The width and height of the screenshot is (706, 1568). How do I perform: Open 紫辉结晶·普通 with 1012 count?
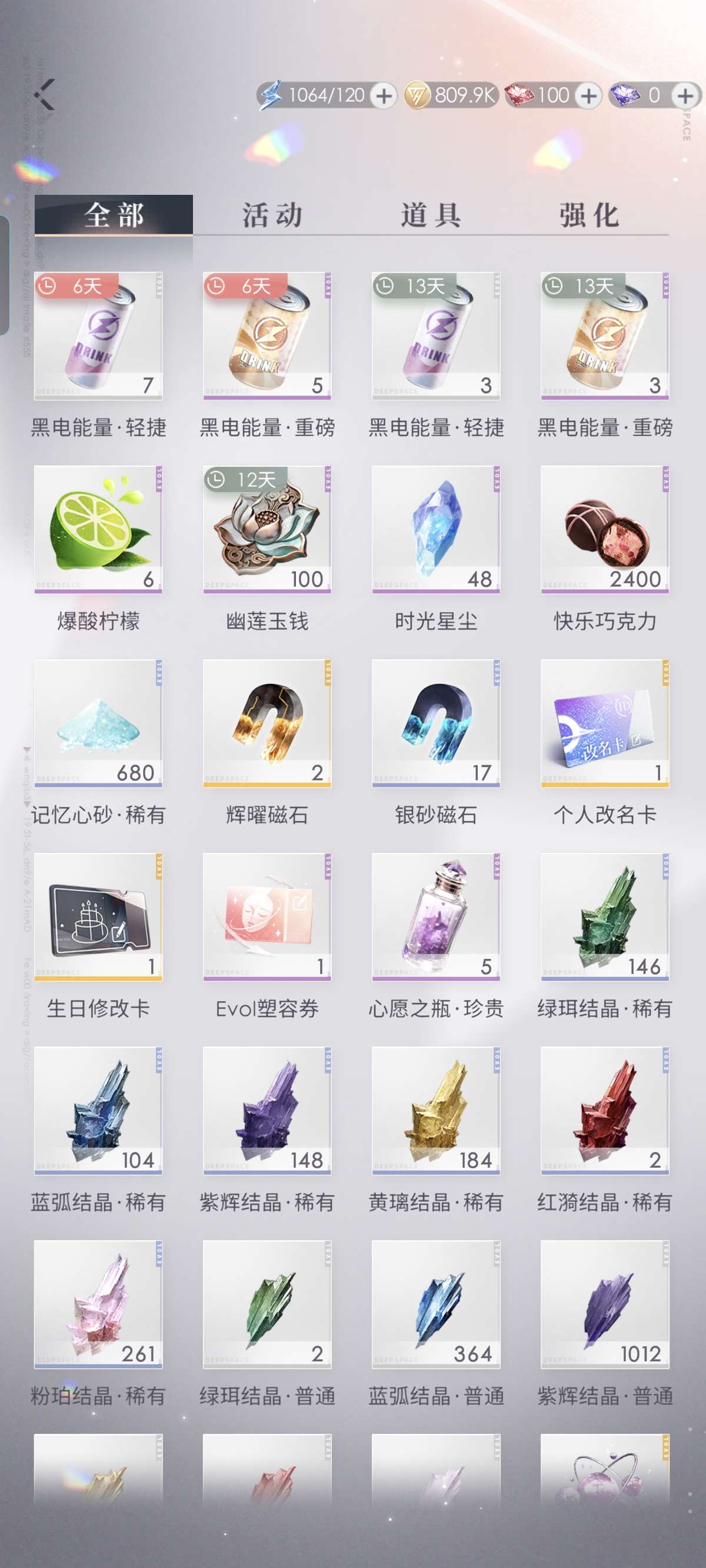coord(604,1303)
